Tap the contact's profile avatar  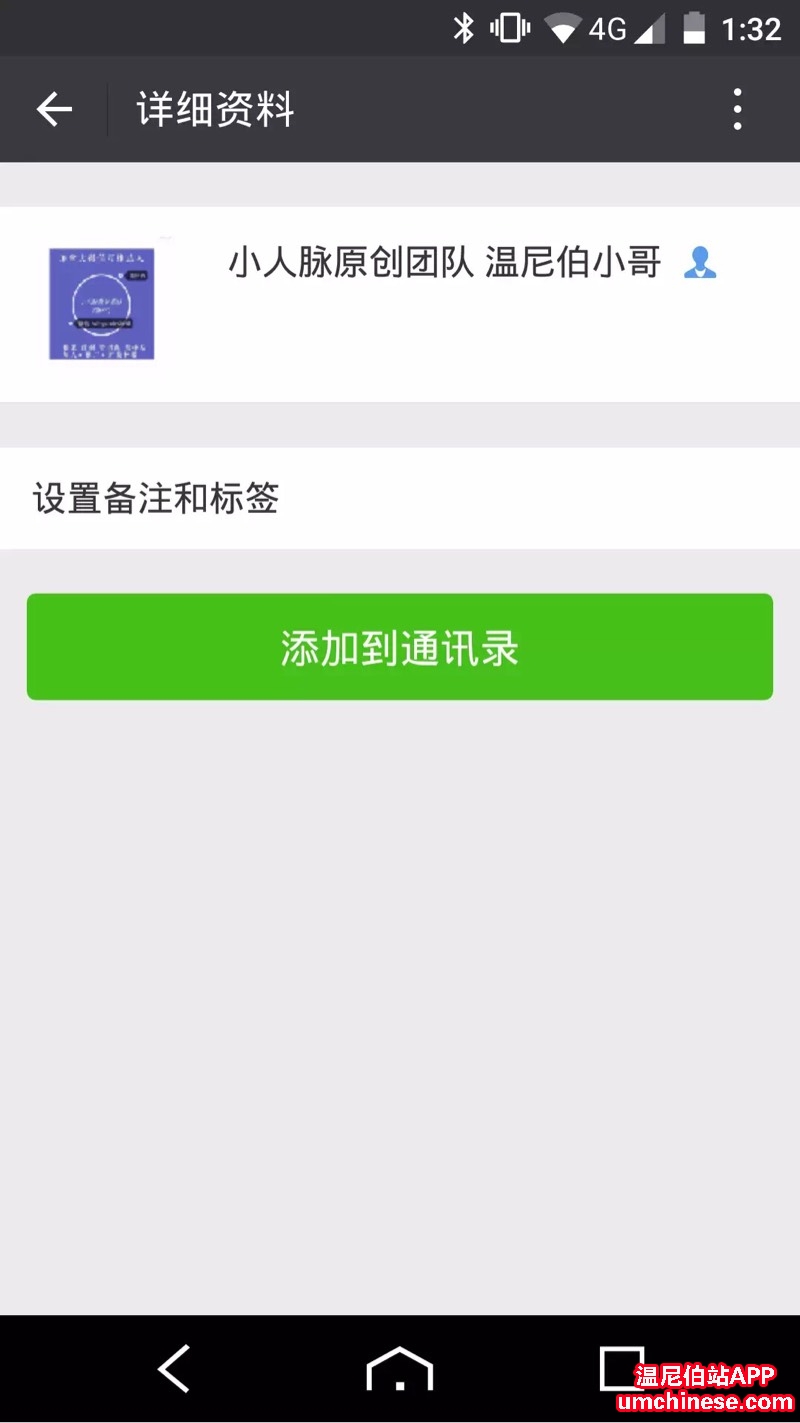click(x=102, y=304)
